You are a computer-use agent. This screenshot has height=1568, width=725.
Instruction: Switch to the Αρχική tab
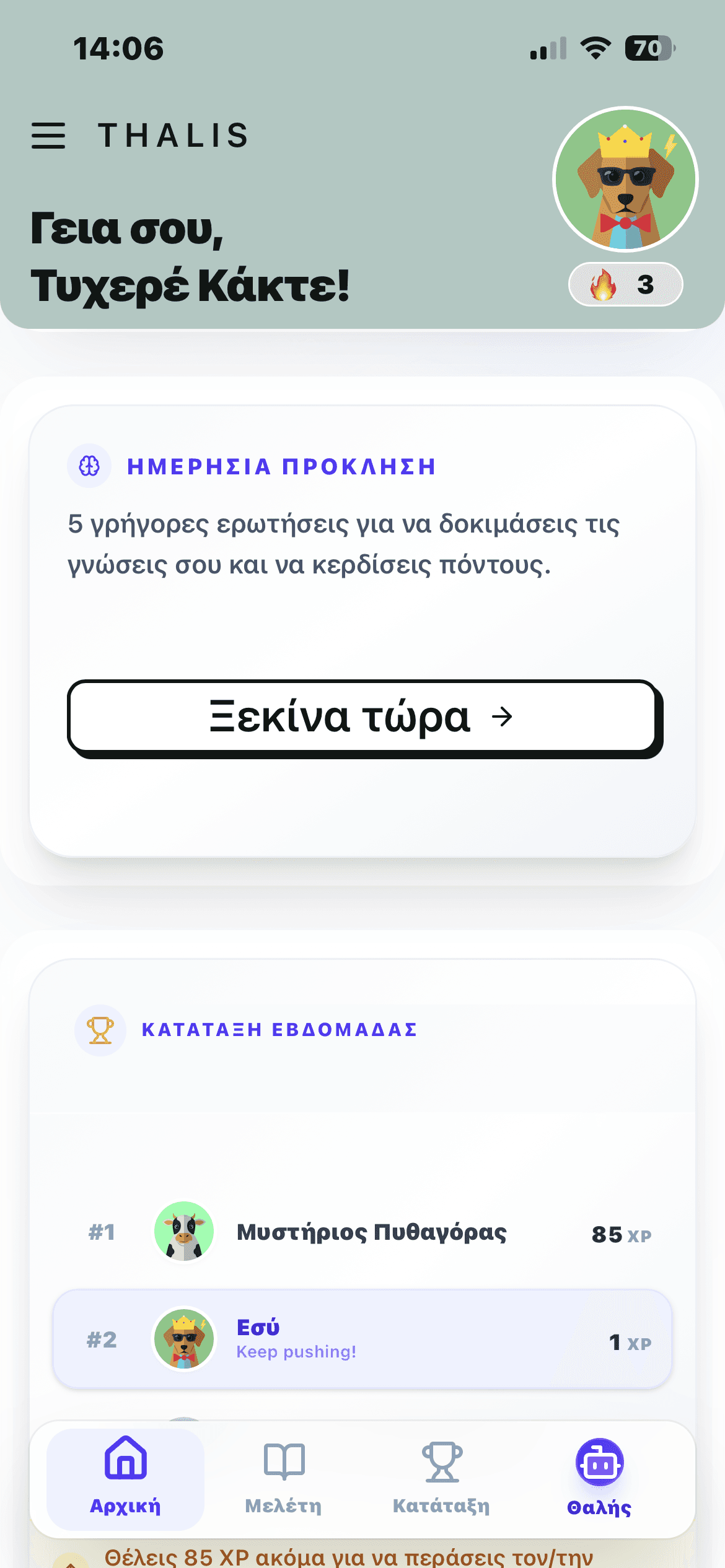pyautogui.click(x=125, y=1478)
